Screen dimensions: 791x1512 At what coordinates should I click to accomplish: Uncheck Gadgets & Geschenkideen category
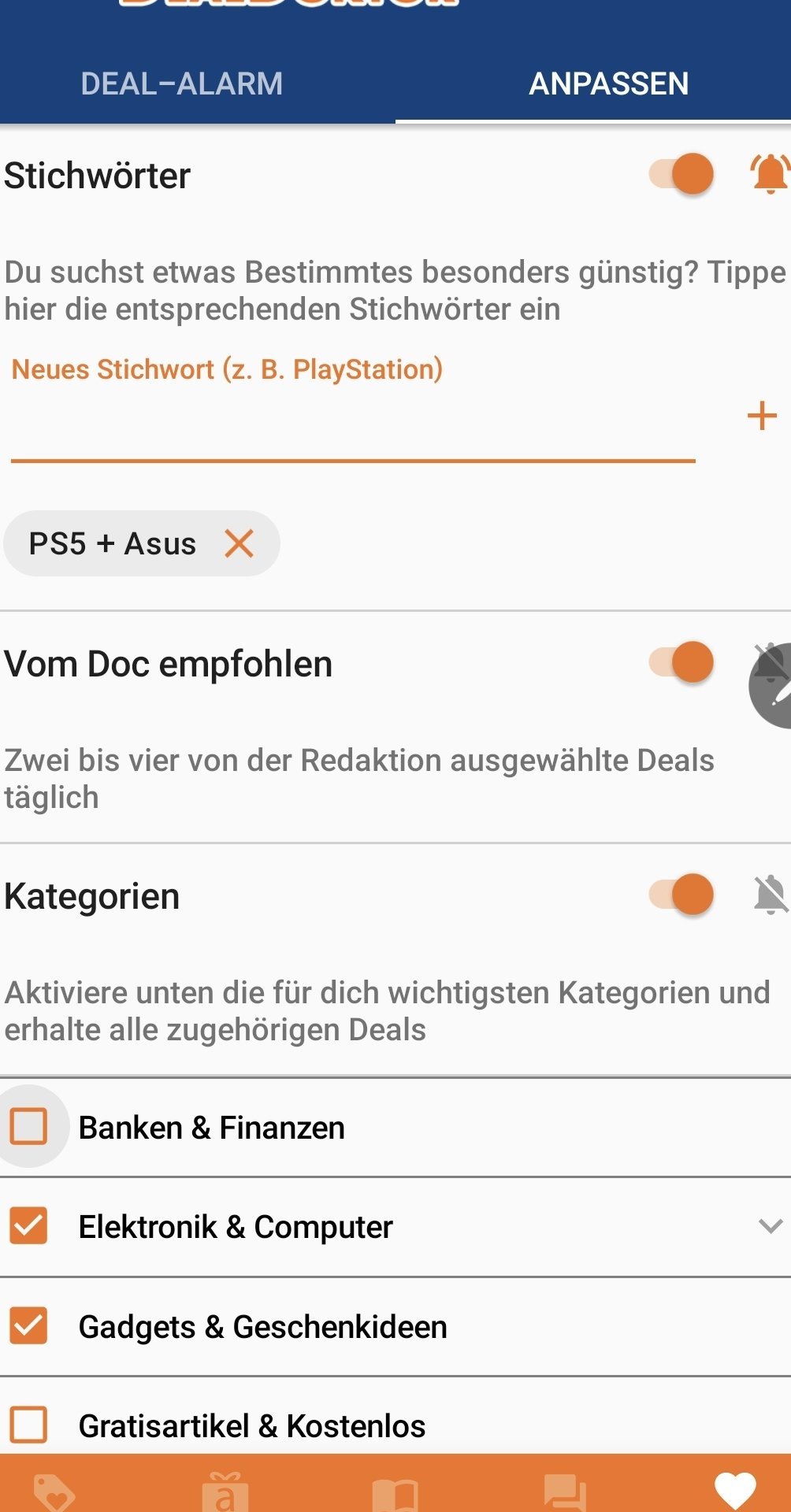[28, 1325]
